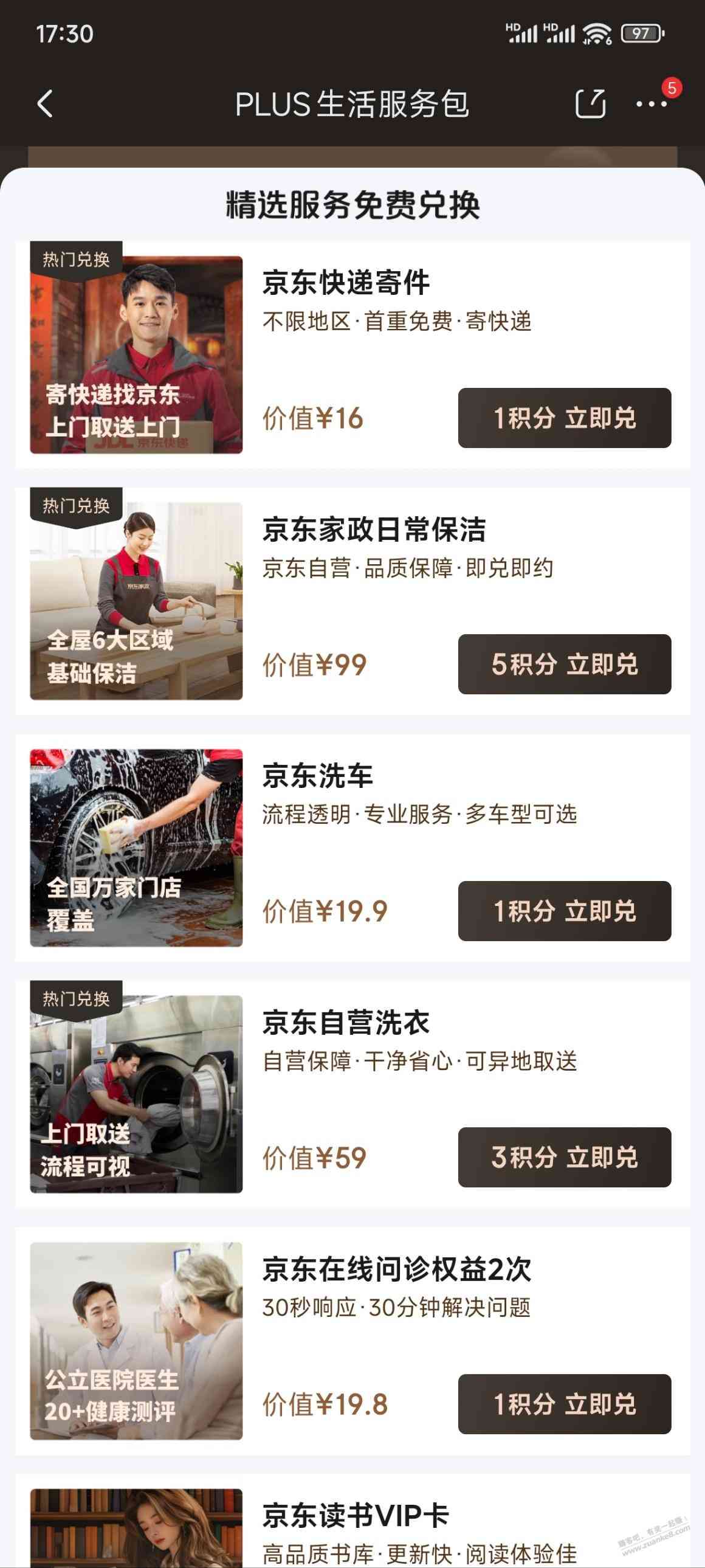
Task: Open the 京东读书VIP卡 card
Action: click(356, 1516)
